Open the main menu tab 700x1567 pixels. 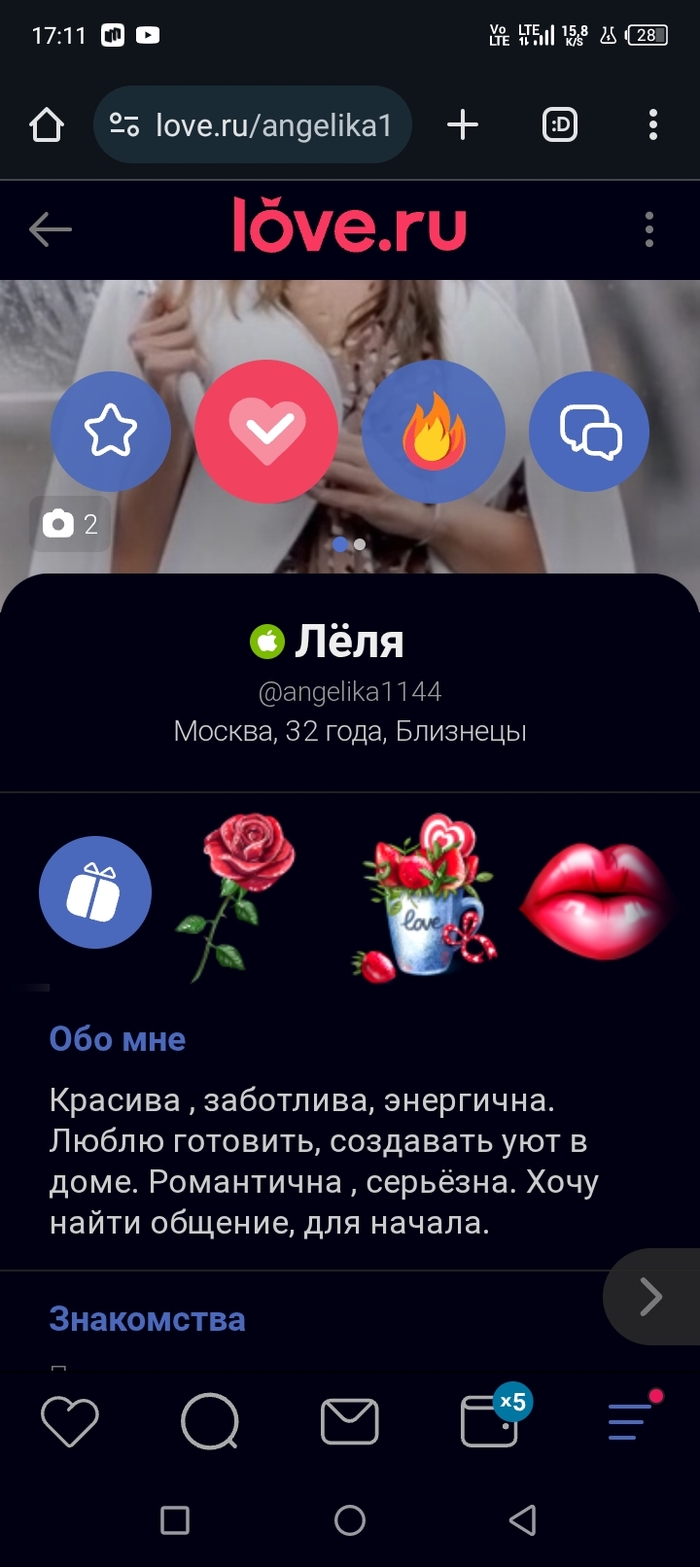(x=630, y=1421)
